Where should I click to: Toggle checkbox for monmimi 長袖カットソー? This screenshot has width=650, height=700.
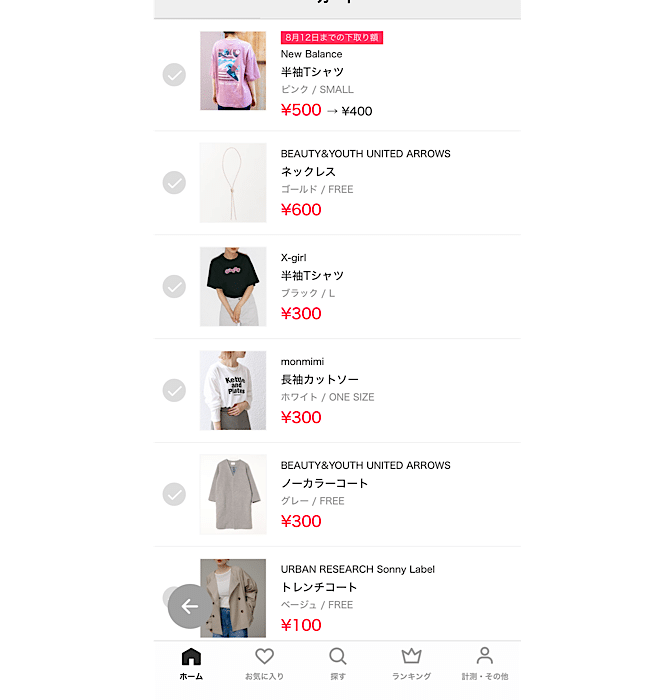coord(174,391)
